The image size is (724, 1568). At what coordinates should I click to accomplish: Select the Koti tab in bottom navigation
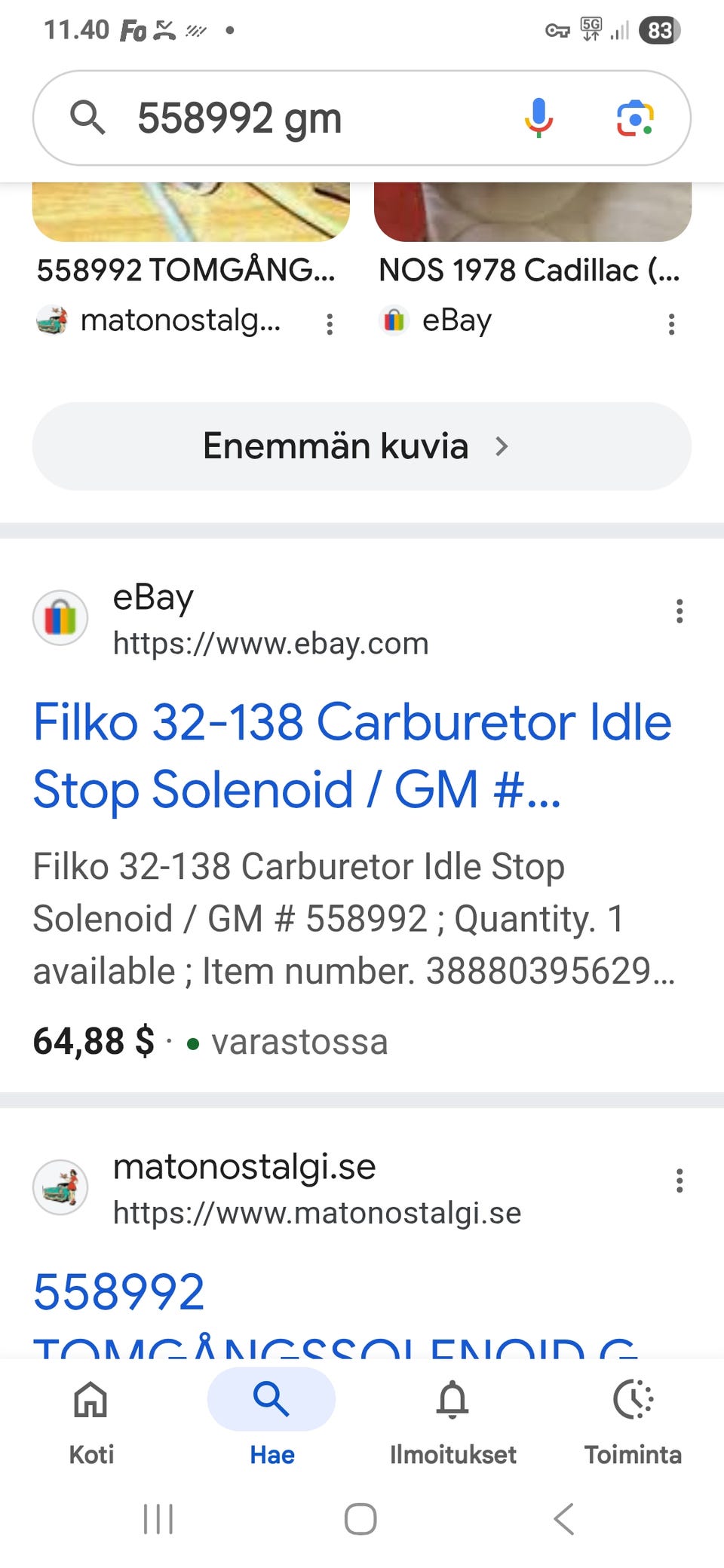tap(90, 1423)
